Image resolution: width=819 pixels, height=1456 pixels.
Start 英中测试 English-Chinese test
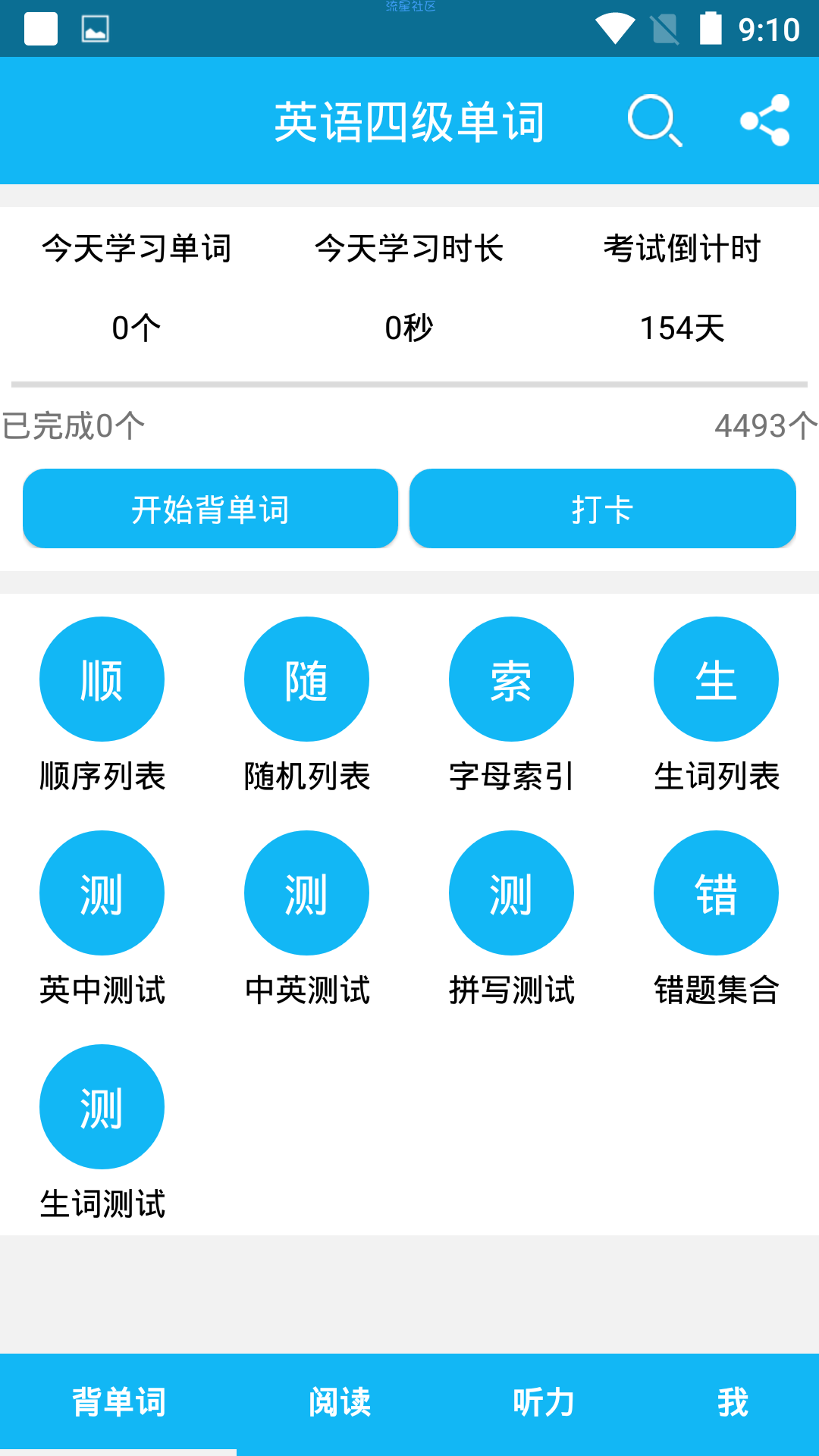coord(102,893)
